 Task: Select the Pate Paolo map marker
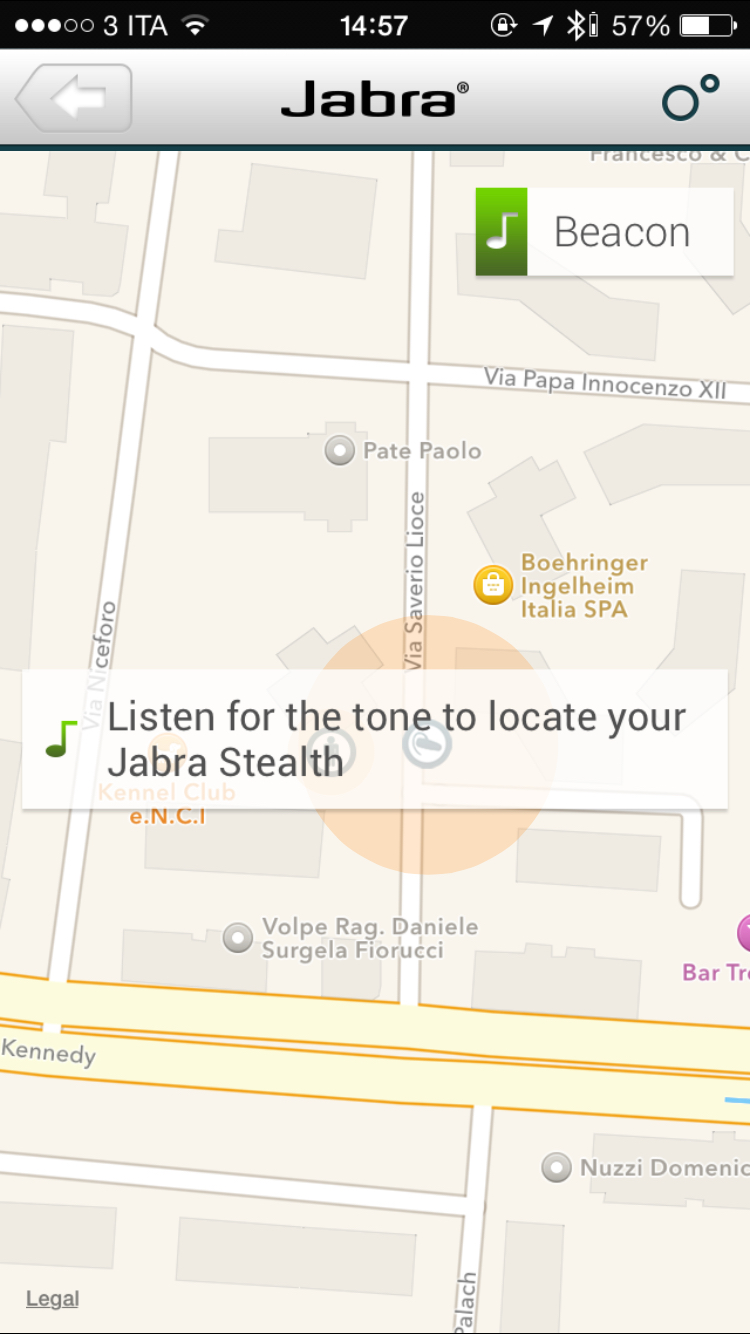point(340,451)
